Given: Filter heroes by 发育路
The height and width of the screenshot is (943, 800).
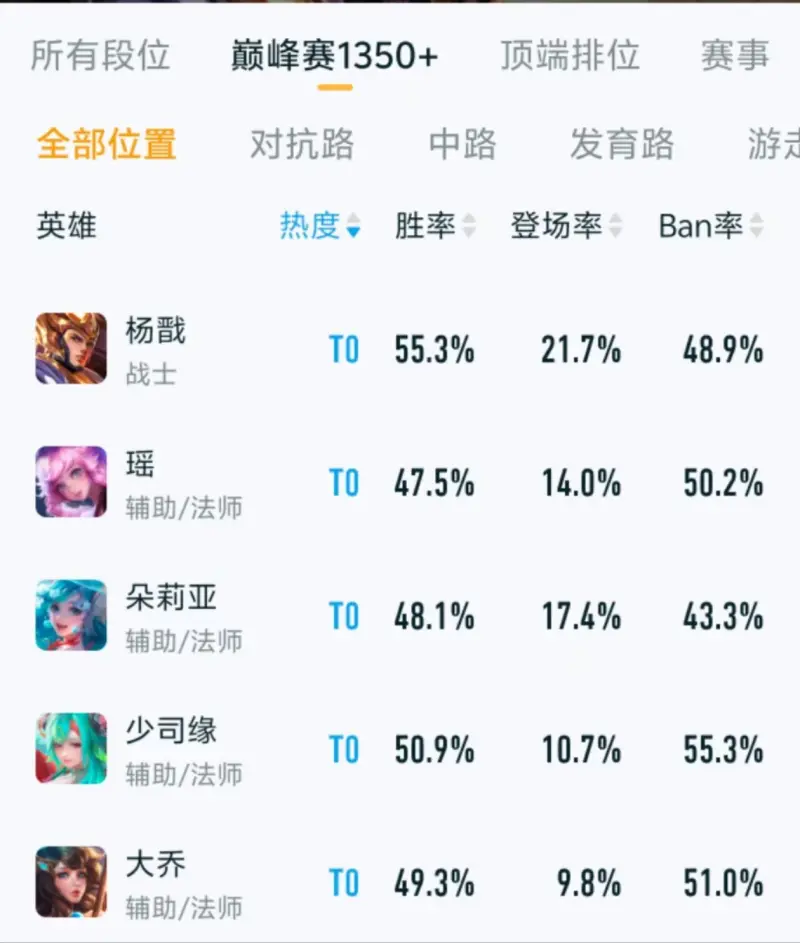Looking at the screenshot, I should 622,144.
